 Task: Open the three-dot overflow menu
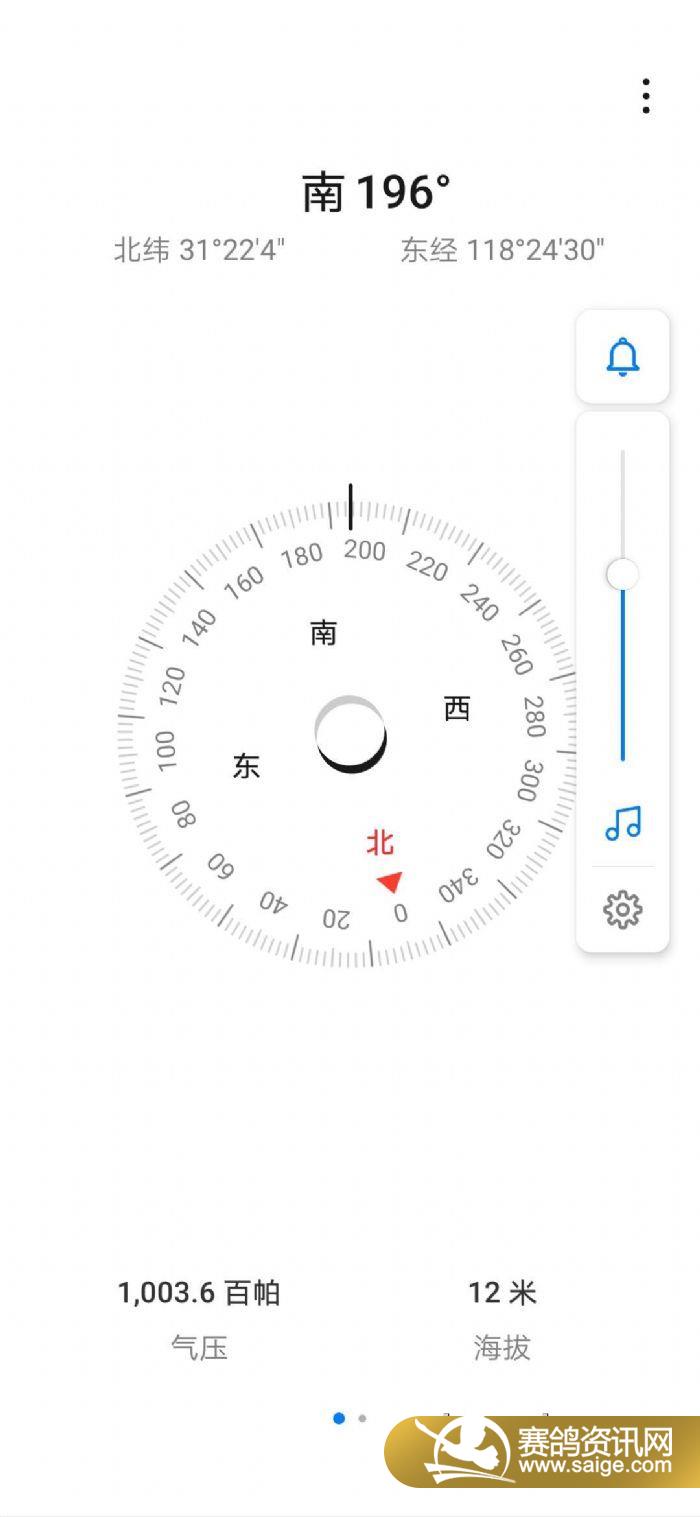(x=646, y=96)
